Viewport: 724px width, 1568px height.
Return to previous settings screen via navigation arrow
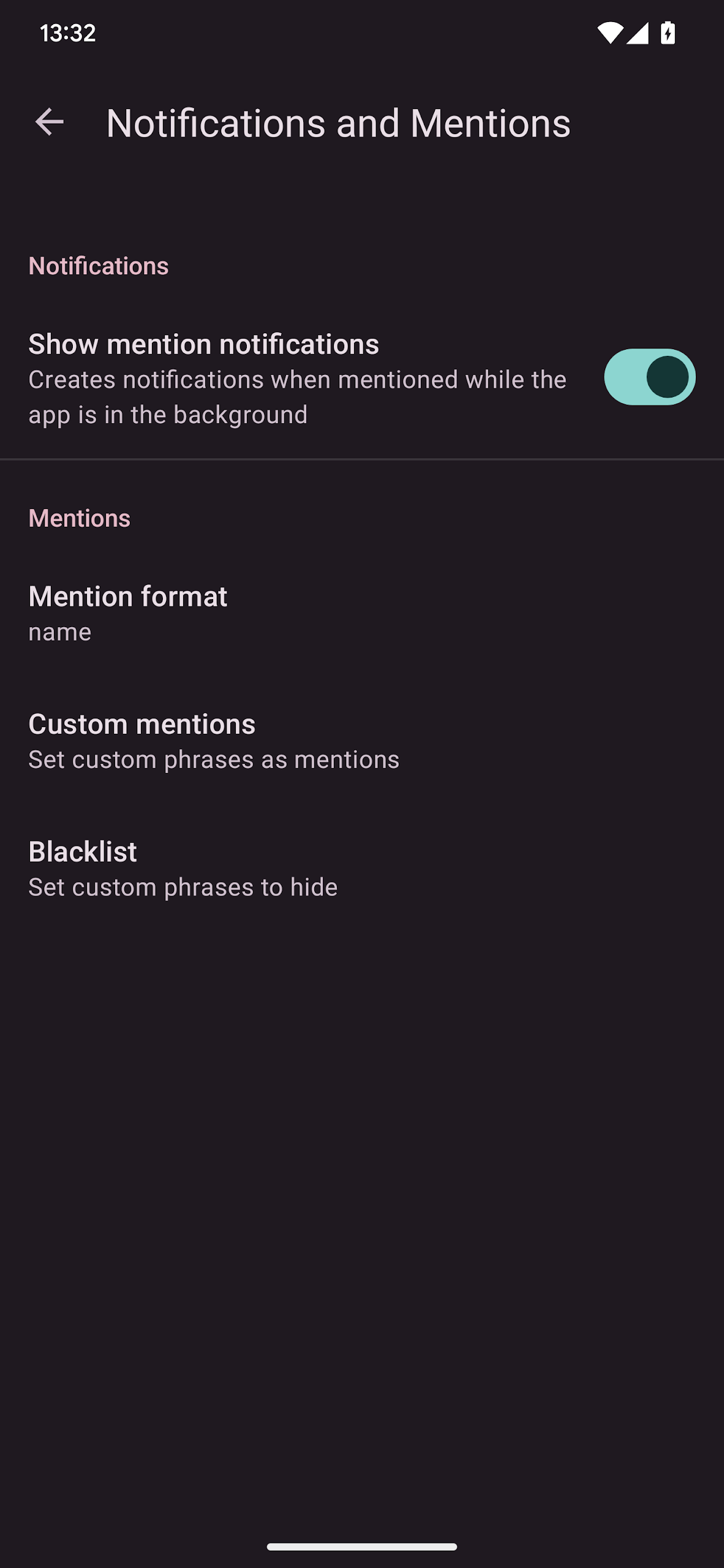click(x=48, y=121)
